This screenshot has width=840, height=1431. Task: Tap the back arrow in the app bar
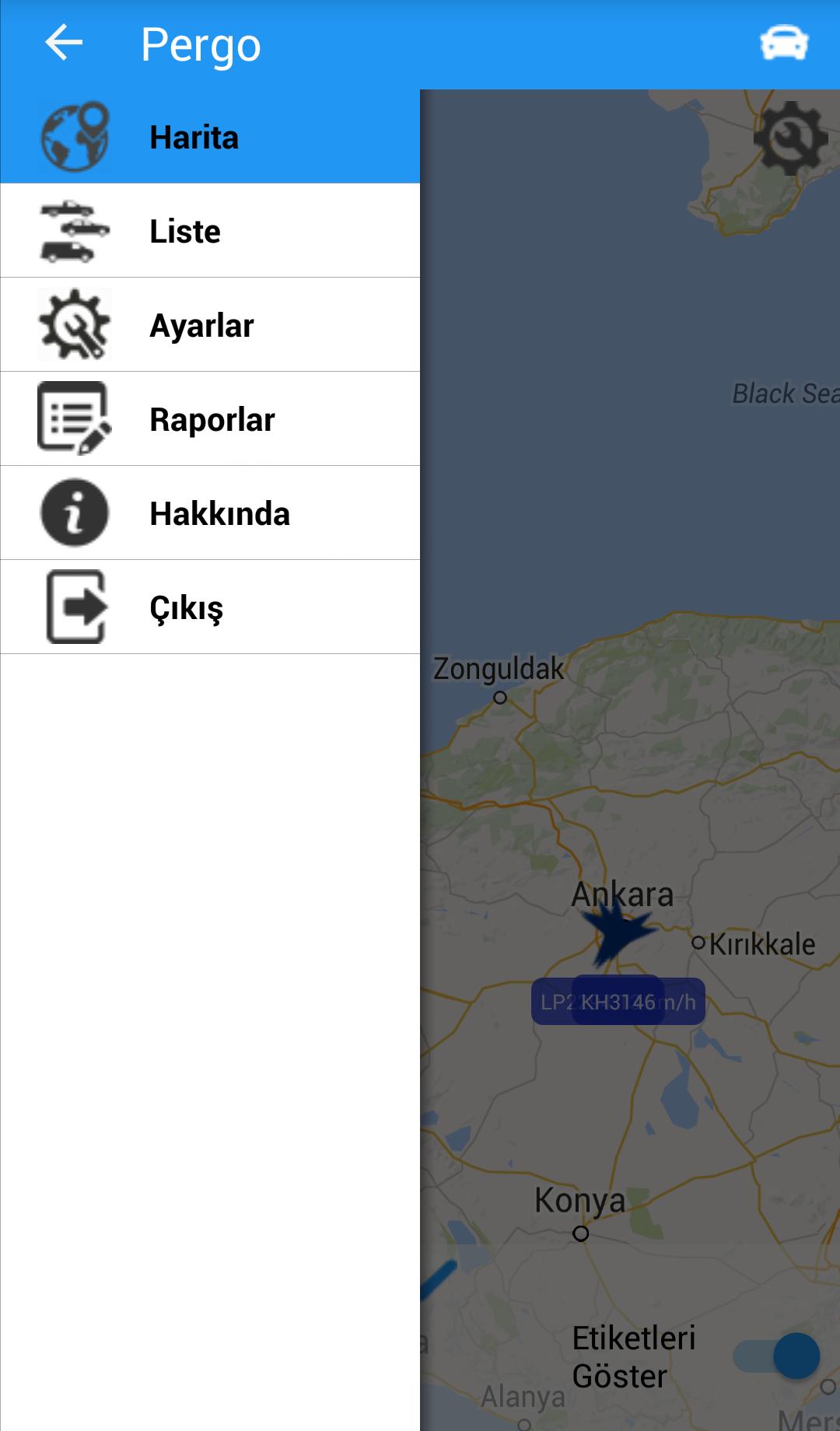[x=64, y=43]
